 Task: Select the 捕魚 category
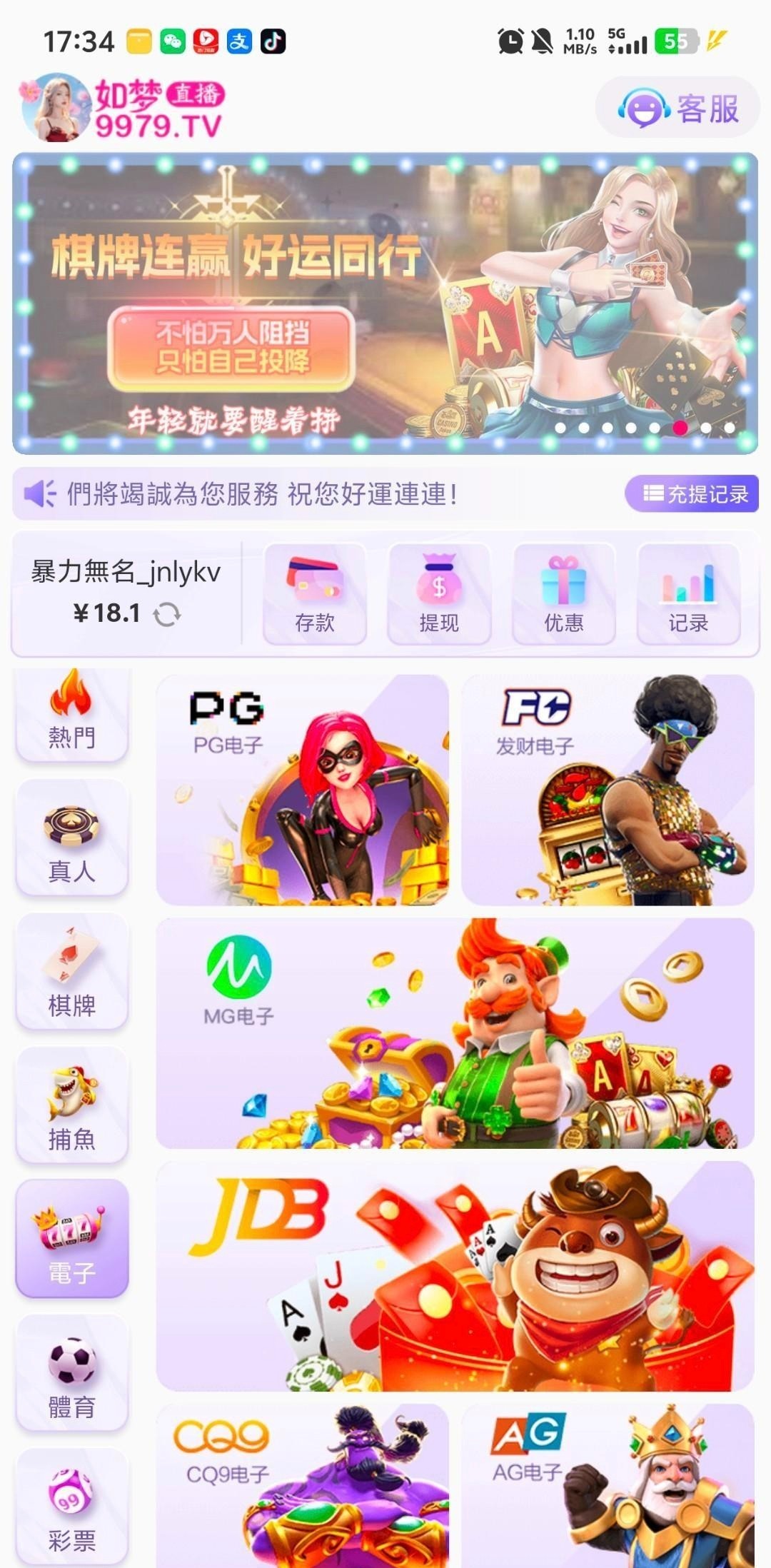72,1105
